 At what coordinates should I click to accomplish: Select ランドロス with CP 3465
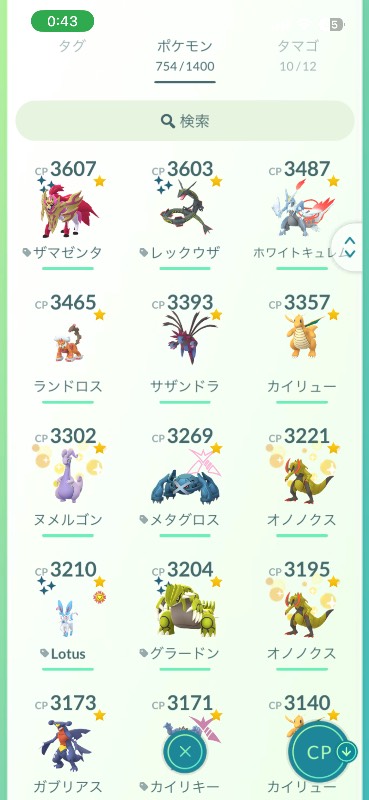[68, 348]
